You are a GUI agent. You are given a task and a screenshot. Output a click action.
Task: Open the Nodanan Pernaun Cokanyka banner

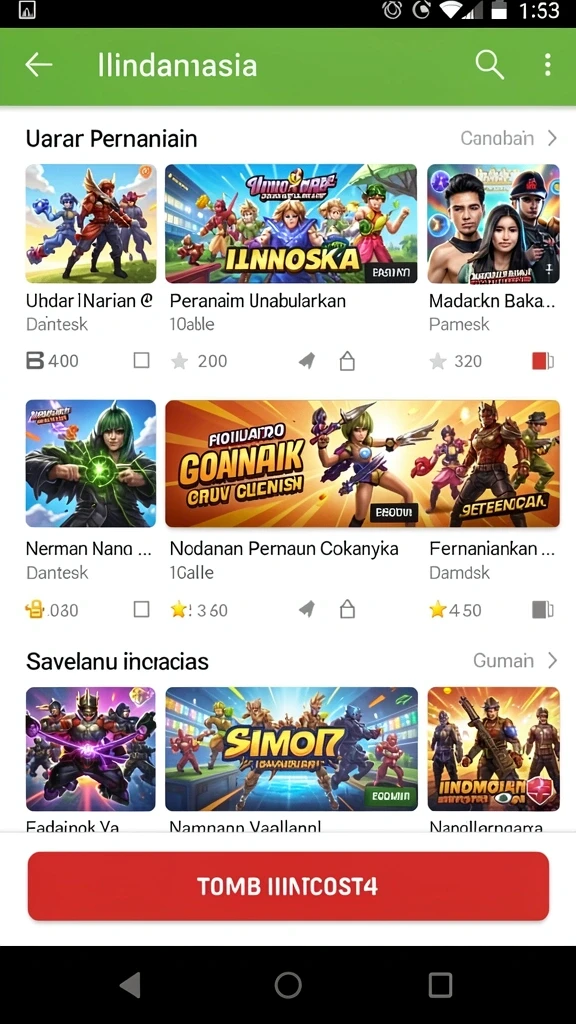tap(362, 463)
